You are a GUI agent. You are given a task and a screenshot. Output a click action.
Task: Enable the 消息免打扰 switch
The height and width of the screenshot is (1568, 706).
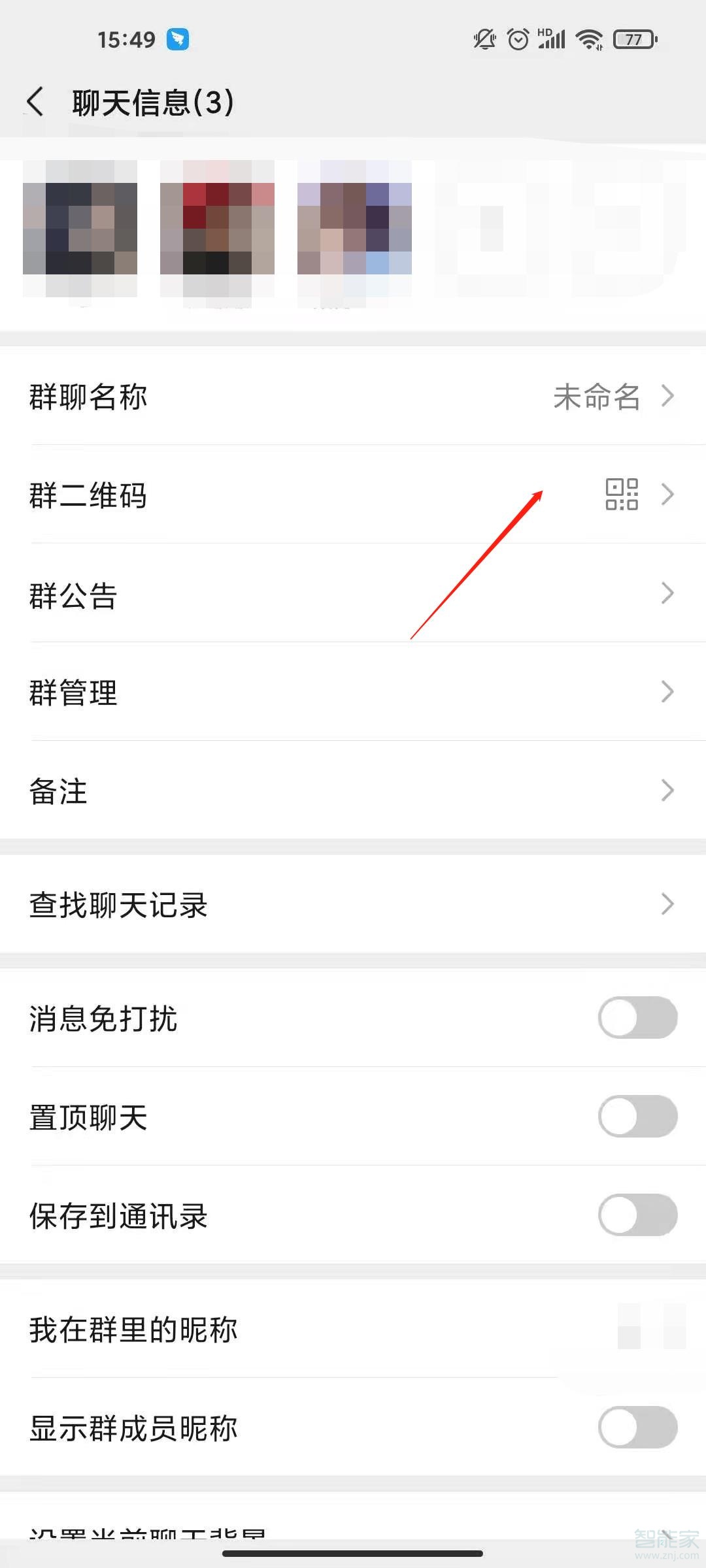click(x=637, y=1017)
